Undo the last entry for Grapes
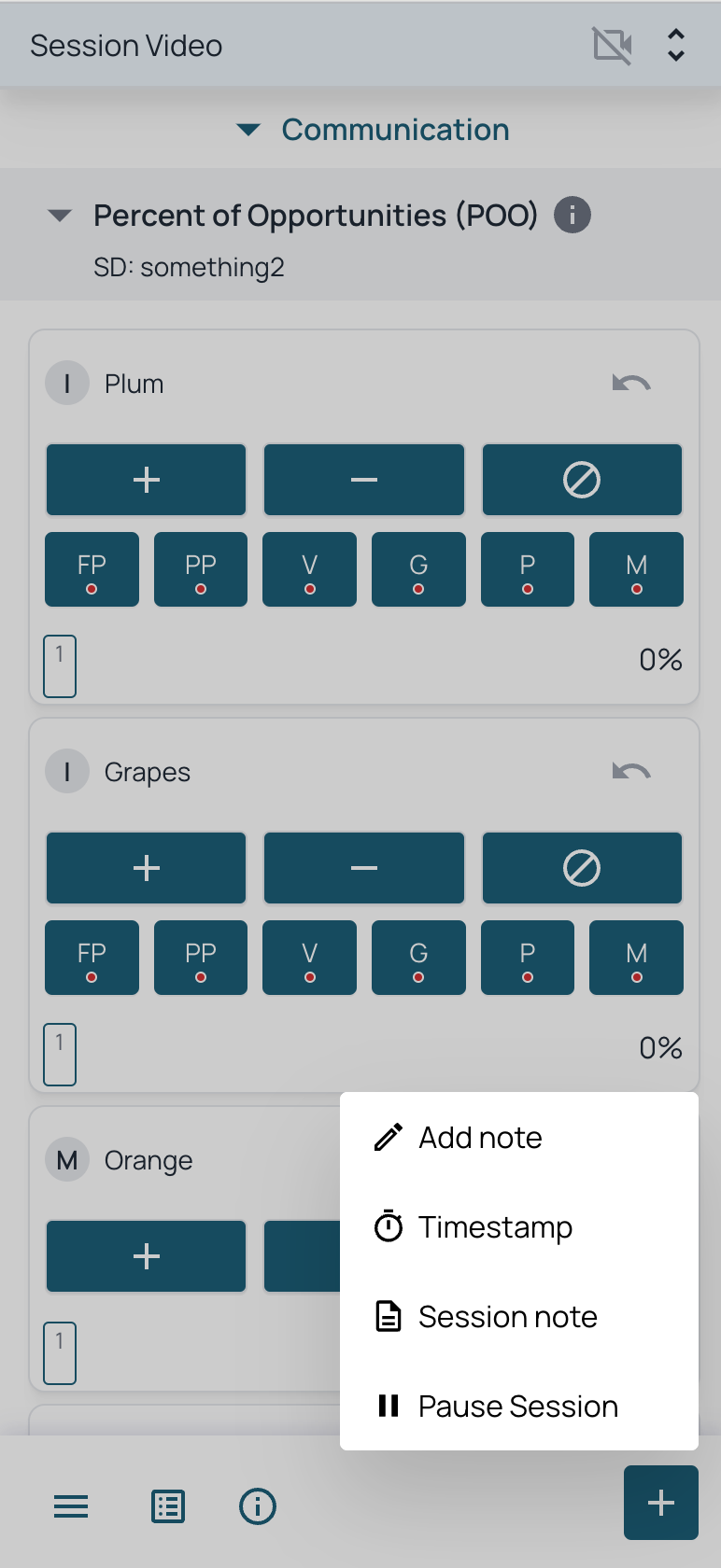Image resolution: width=721 pixels, height=1568 pixels. coord(631,772)
